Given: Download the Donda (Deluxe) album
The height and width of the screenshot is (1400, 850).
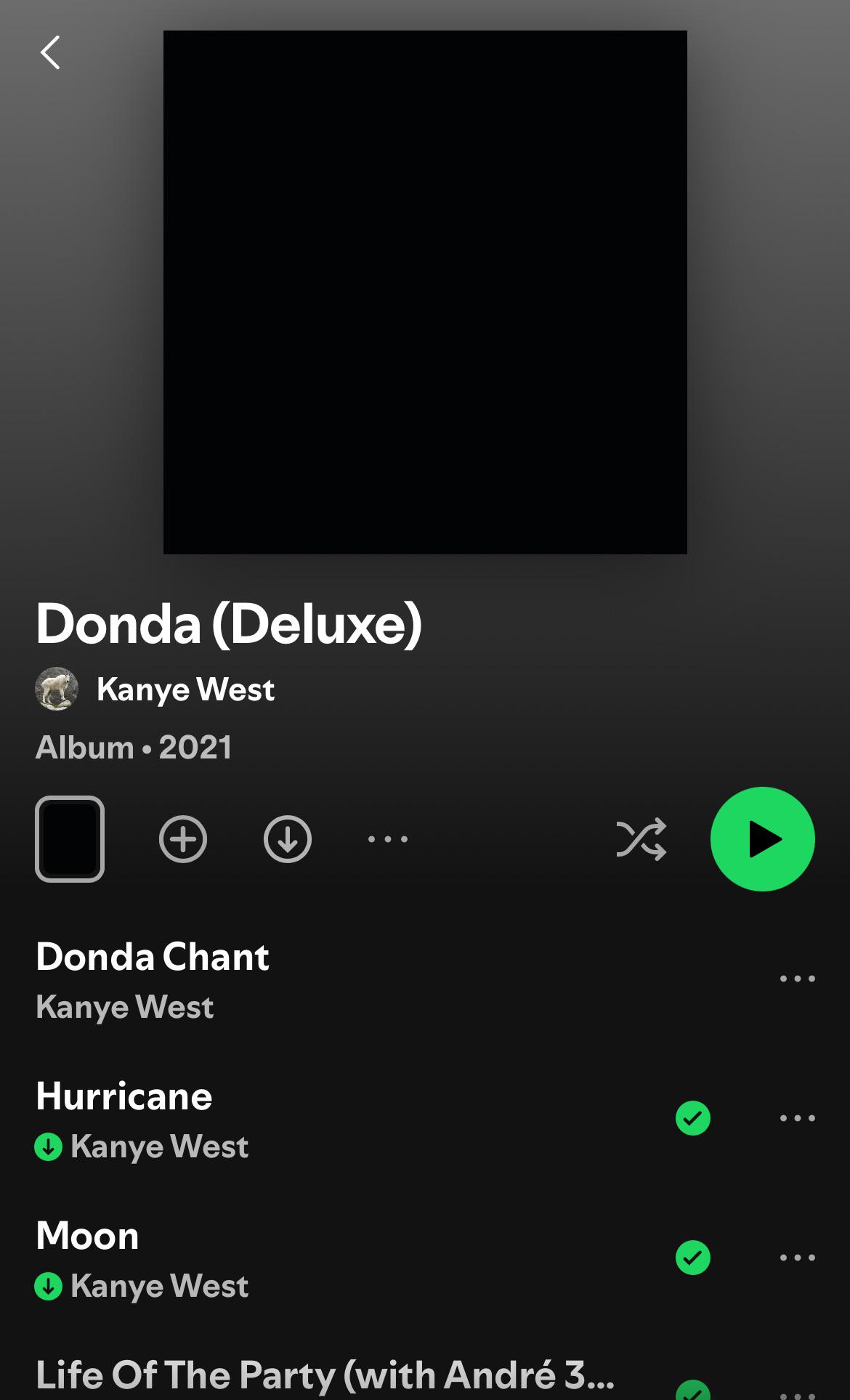Looking at the screenshot, I should (288, 839).
